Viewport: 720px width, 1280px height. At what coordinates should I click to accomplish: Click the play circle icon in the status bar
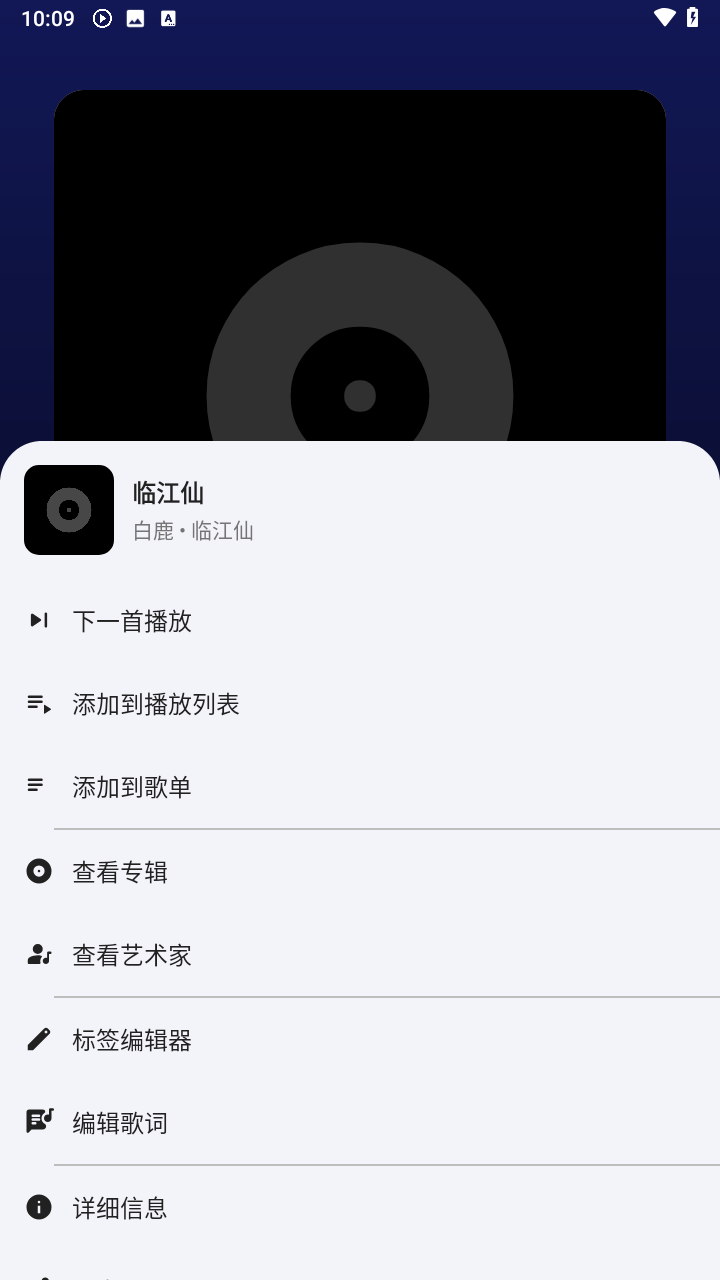[x=100, y=17]
